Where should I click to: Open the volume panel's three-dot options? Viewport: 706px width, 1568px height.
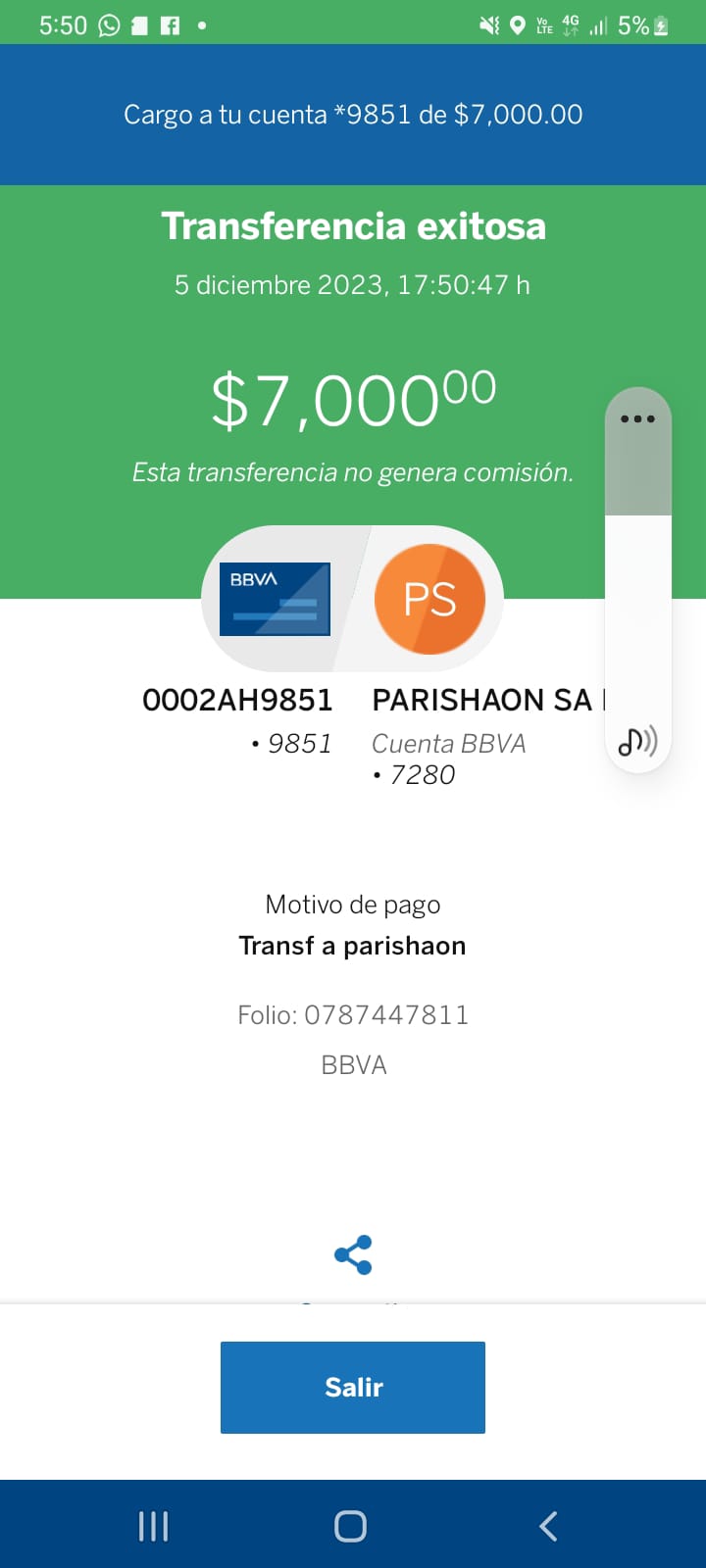tap(637, 418)
